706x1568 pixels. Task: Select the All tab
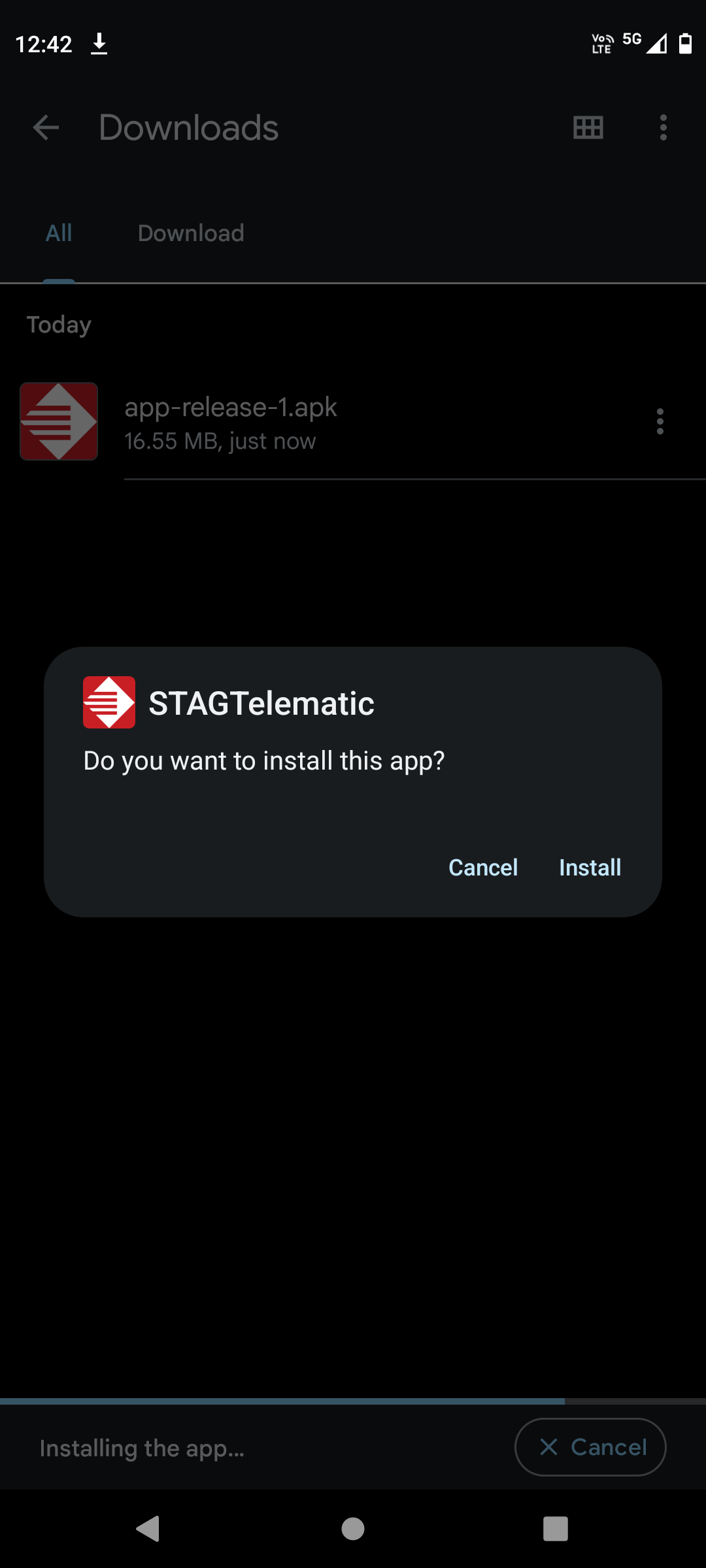click(x=59, y=233)
